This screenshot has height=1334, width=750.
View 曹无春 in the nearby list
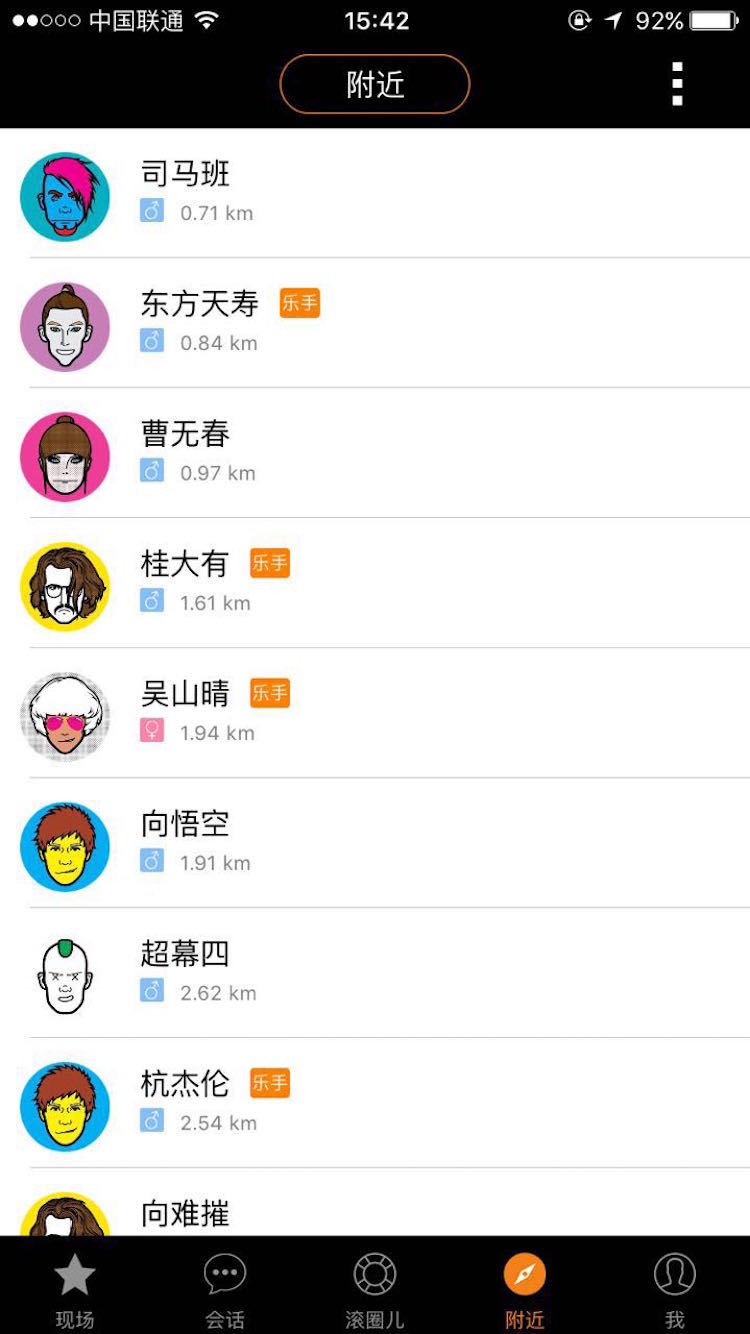375,453
